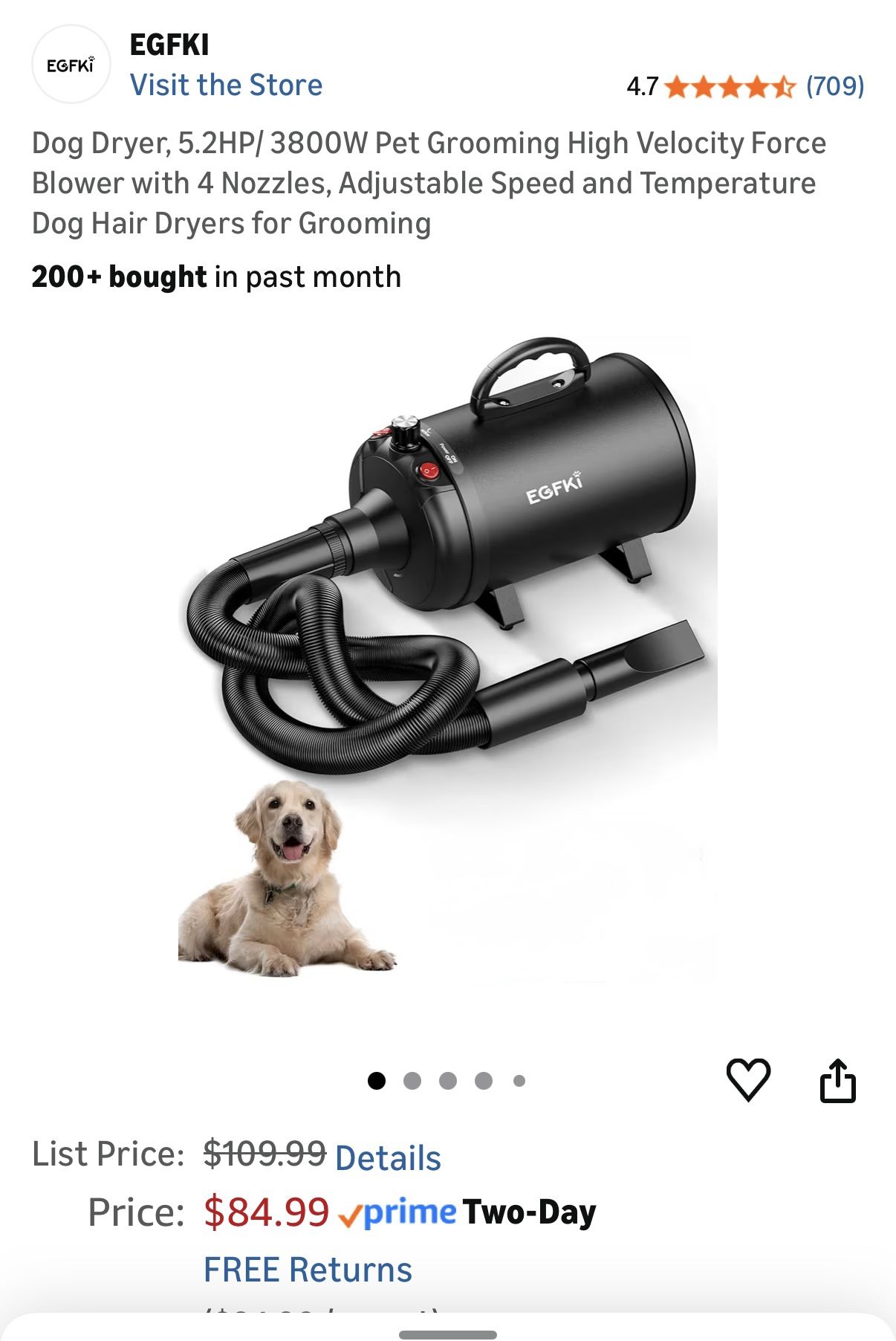Tap the half-star rating icon
Screen dimensions: 896x1341
782,87
